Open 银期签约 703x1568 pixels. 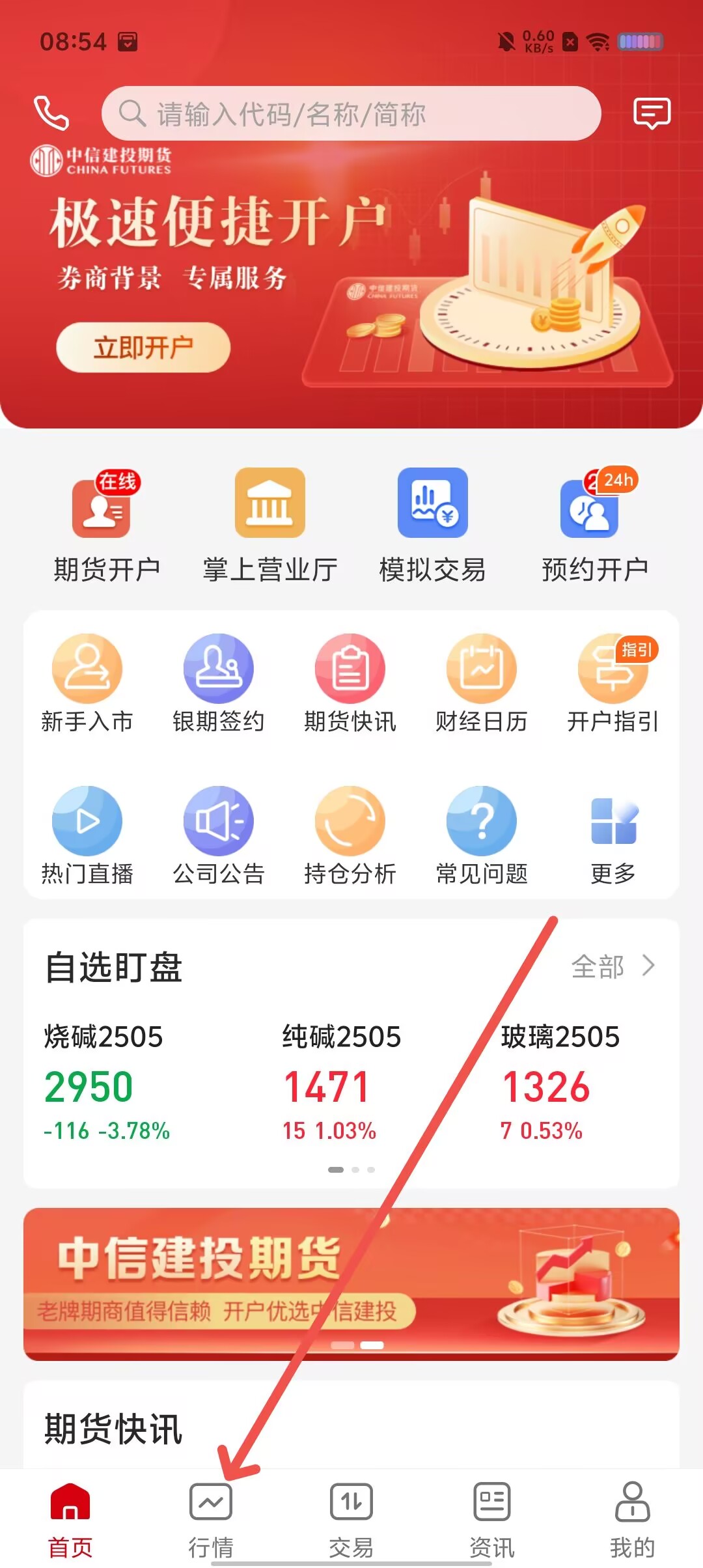tap(219, 684)
